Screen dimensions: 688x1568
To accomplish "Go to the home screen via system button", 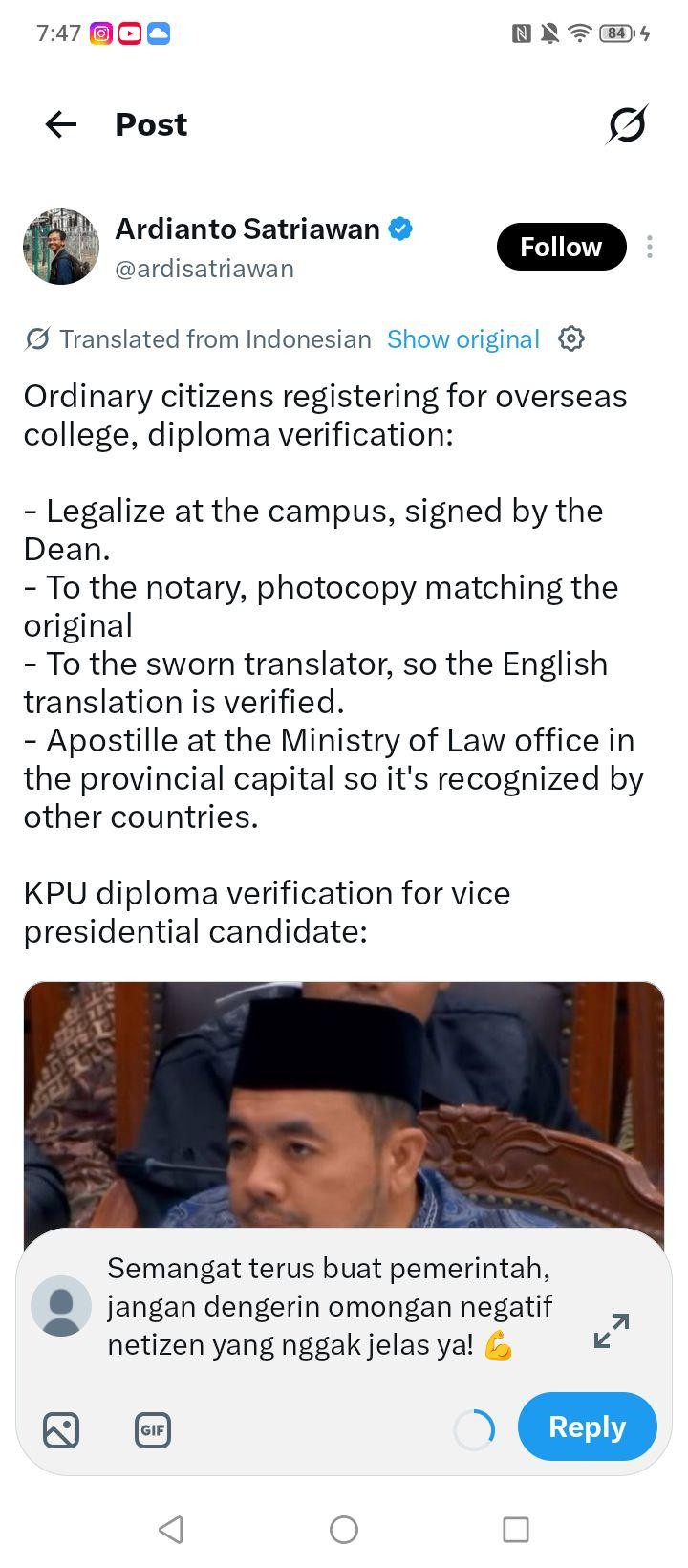I will pos(344,1530).
